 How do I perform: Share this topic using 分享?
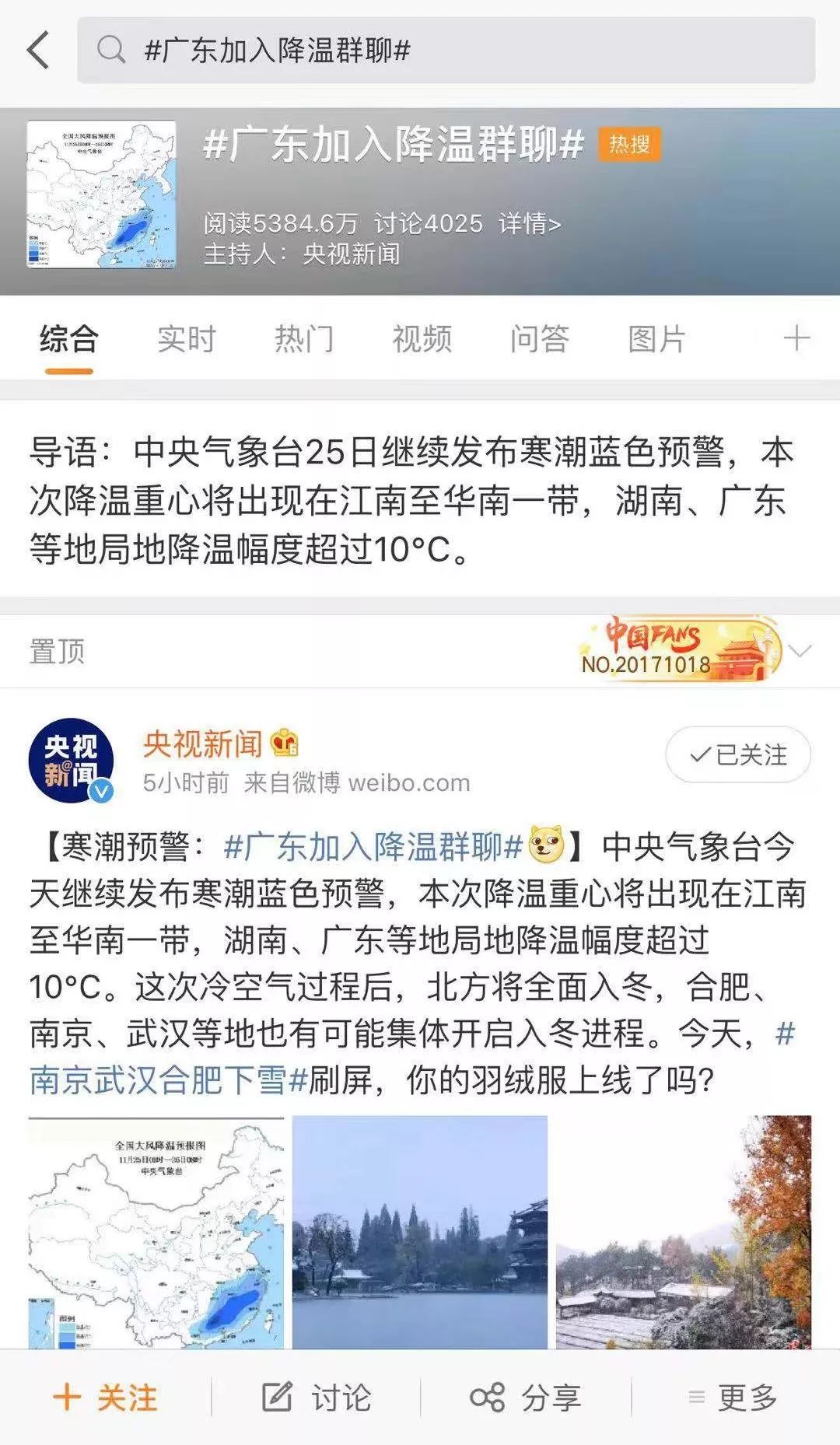(x=526, y=1398)
